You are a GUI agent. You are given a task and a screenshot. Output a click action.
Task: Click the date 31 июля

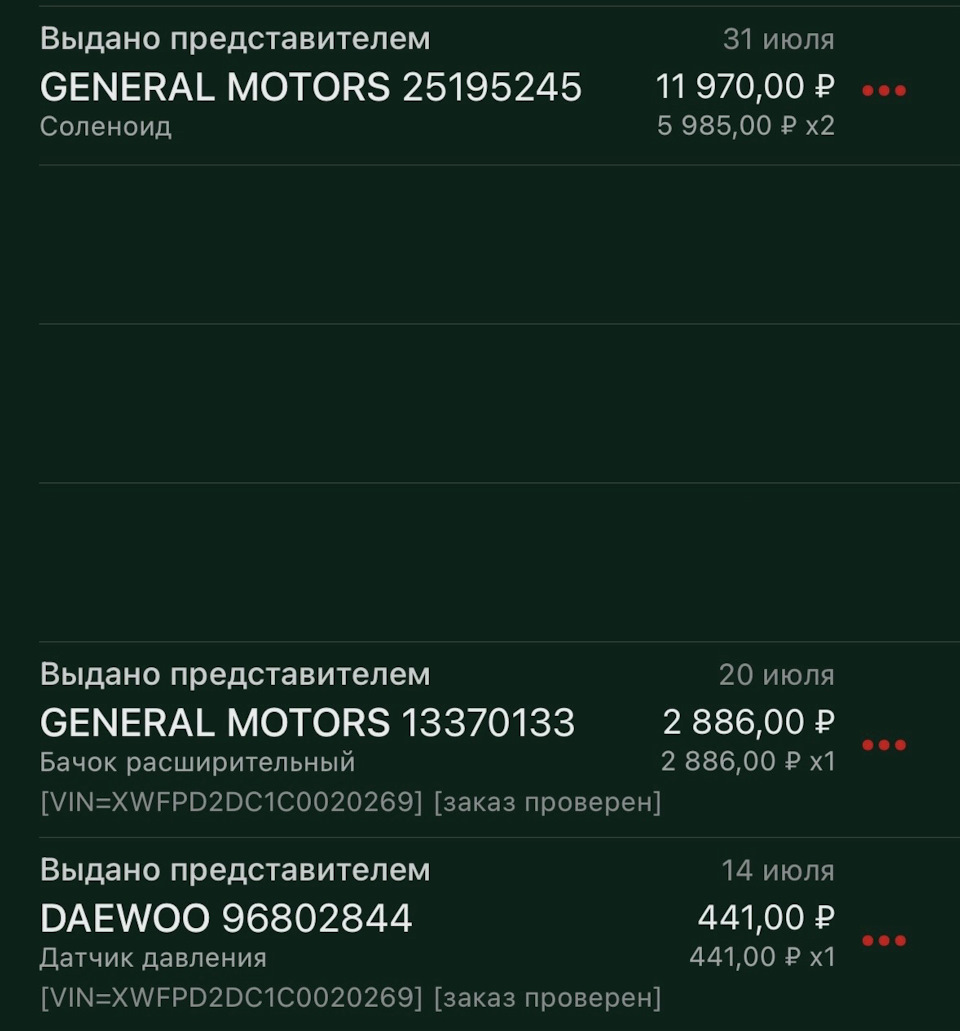click(x=778, y=39)
